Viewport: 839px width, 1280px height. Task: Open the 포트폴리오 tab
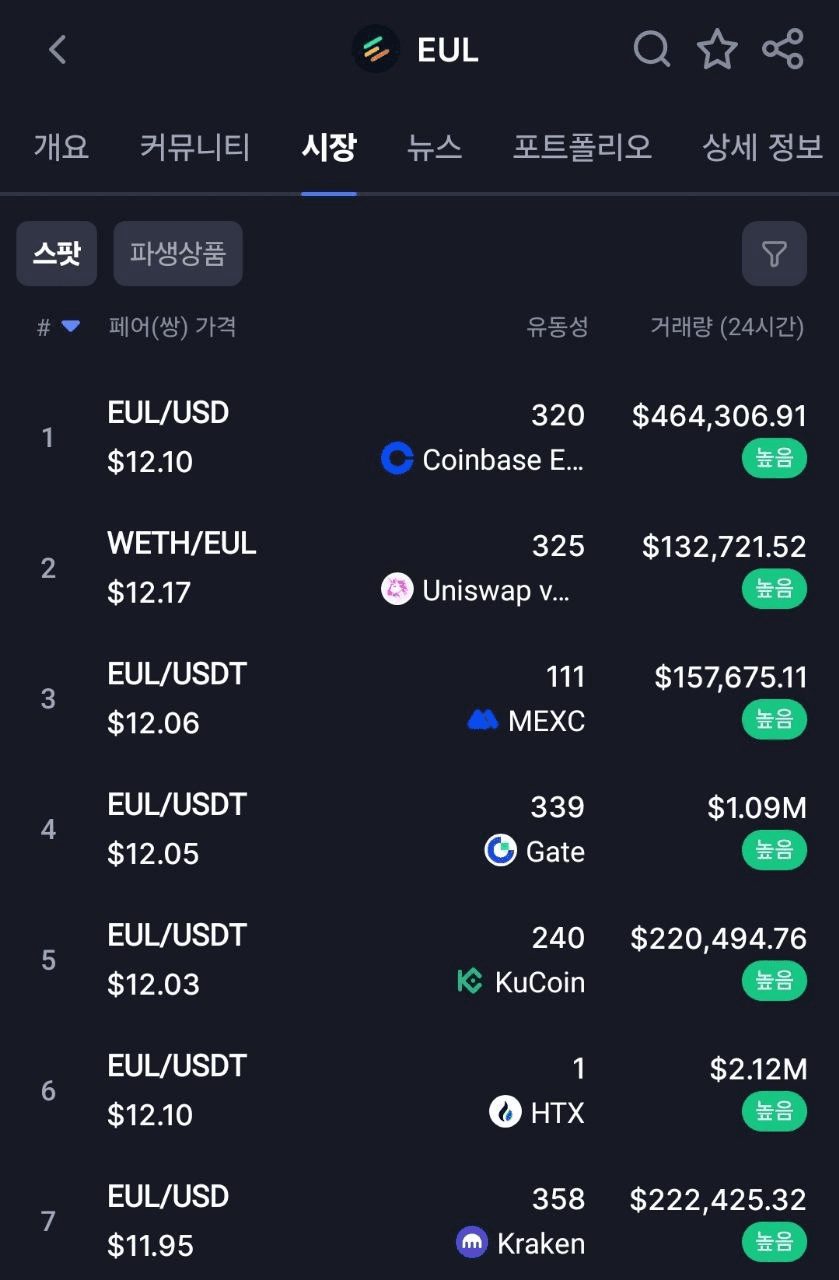[x=582, y=147]
